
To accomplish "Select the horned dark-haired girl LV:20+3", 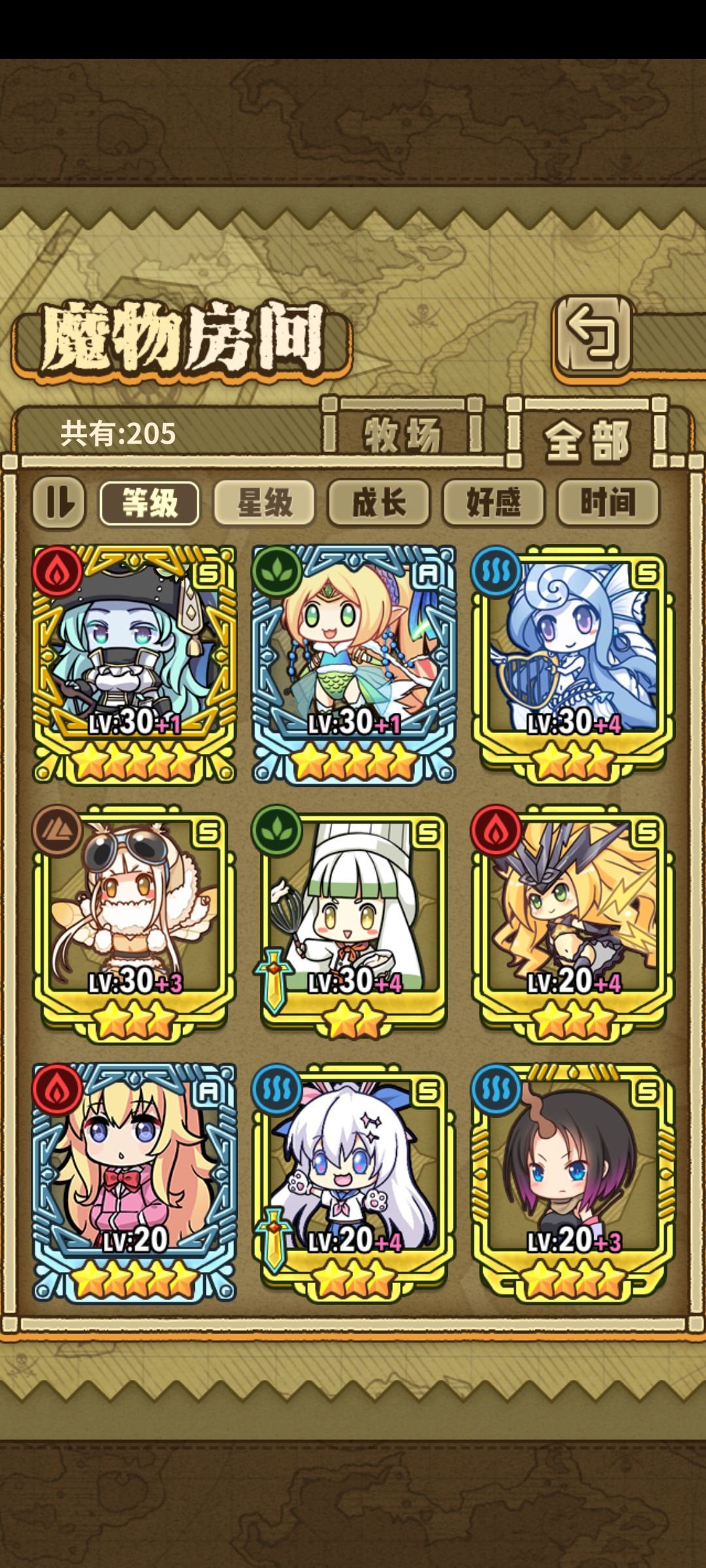I will click(573, 1181).
